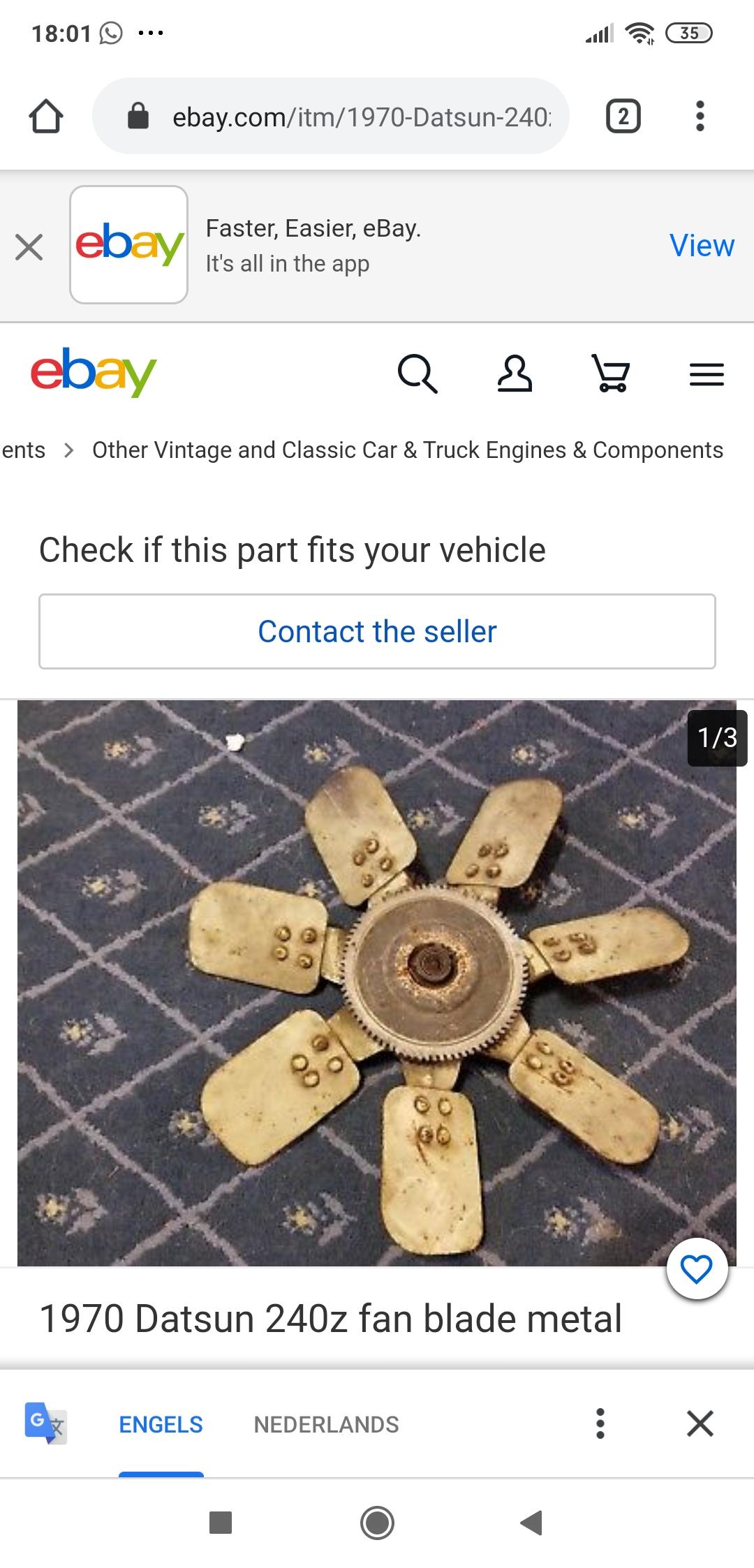This screenshot has width=754, height=1568.
Task: Open translate bar options menu
Action: coord(600,1423)
